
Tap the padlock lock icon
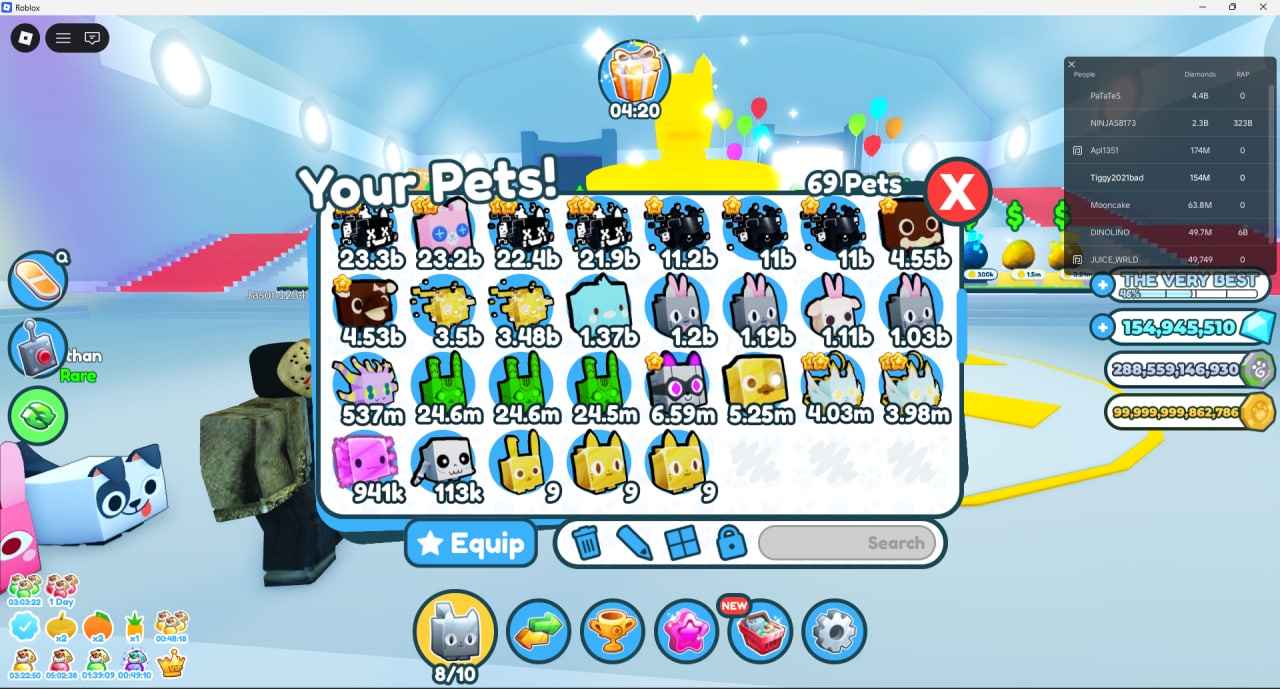coord(731,543)
